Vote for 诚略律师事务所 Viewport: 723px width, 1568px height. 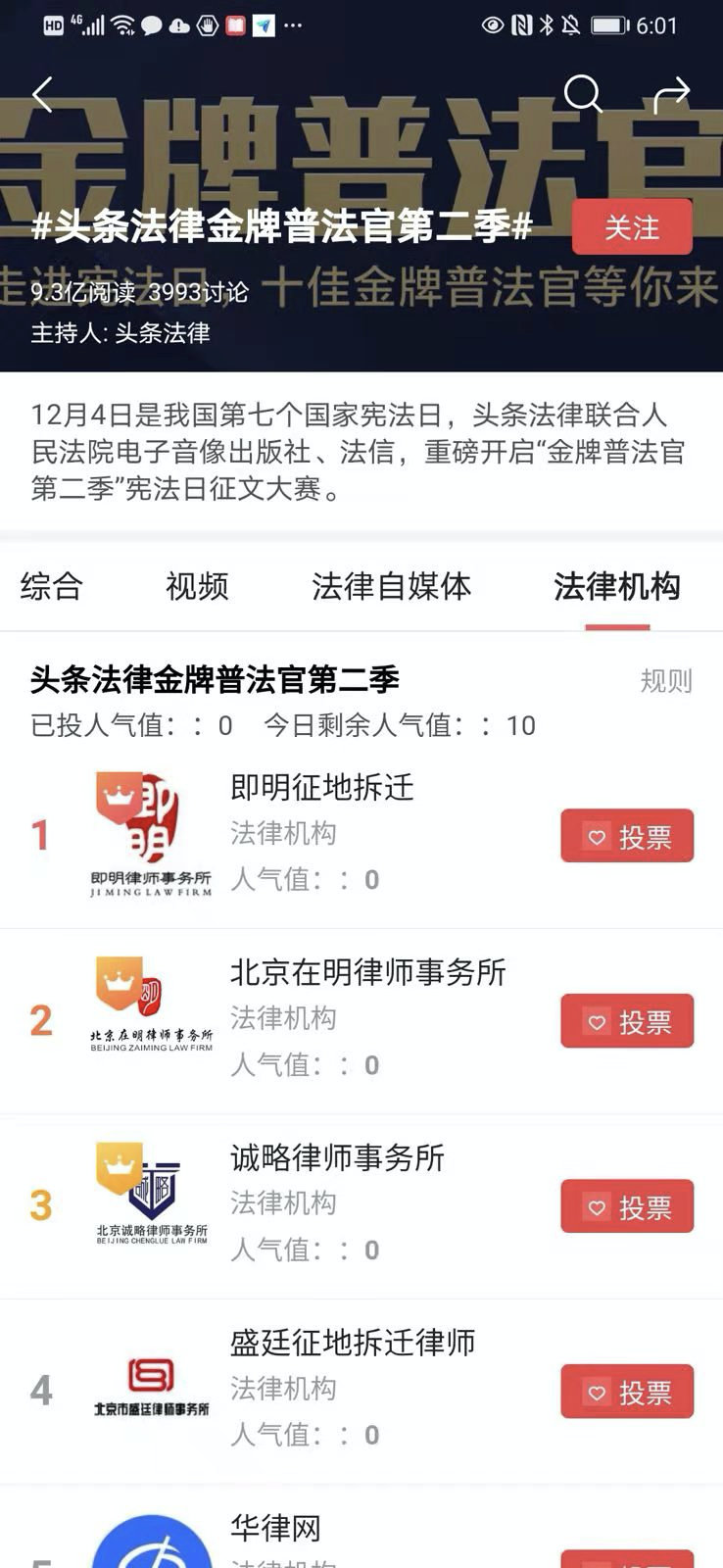pos(627,1206)
